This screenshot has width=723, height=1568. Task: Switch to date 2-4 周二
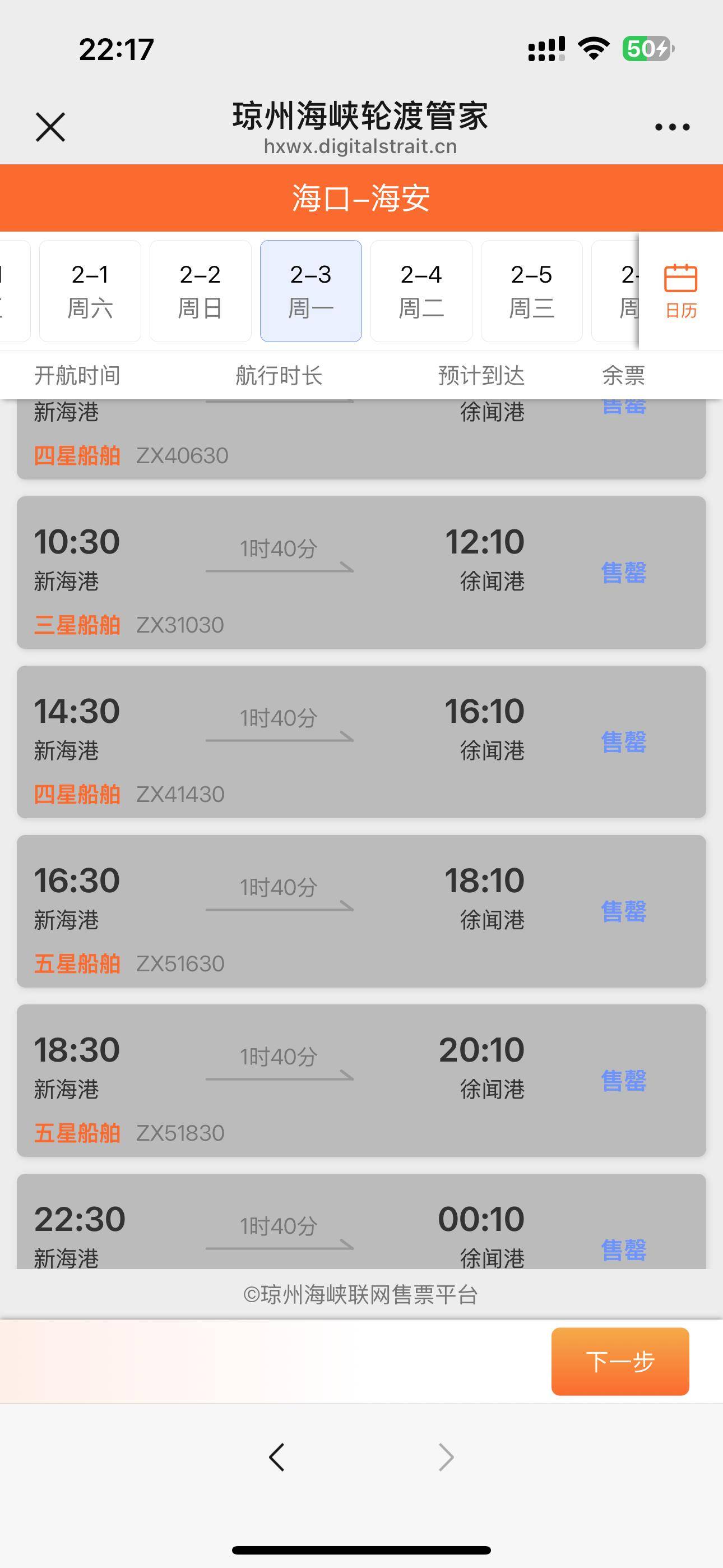(x=421, y=291)
